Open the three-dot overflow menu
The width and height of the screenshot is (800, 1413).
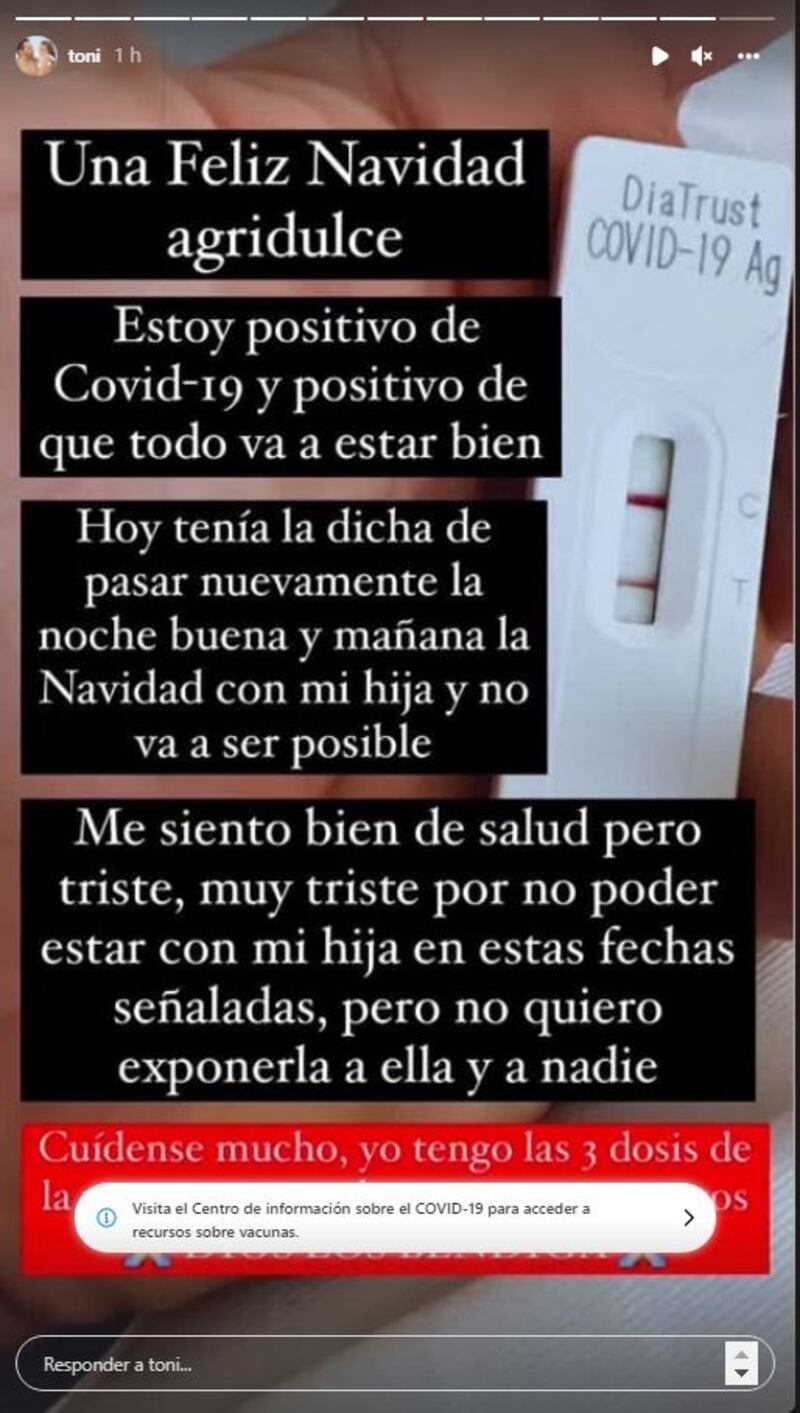pyautogui.click(x=748, y=56)
